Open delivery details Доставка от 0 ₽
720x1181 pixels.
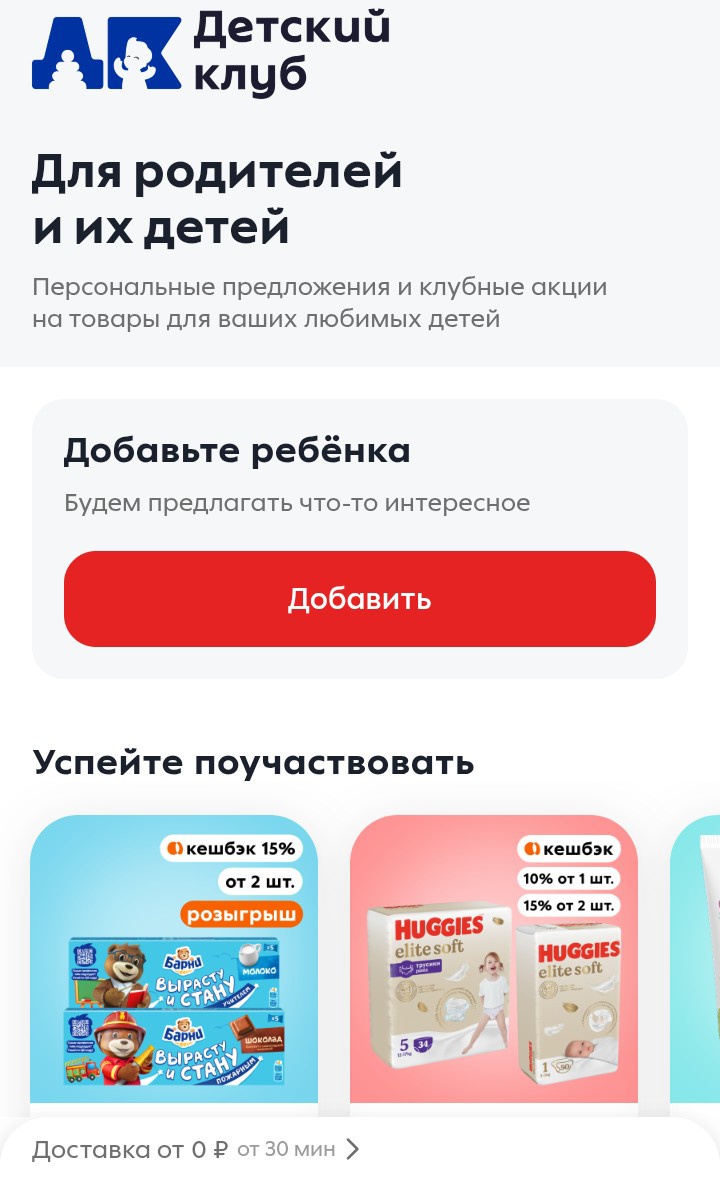[195, 1149]
